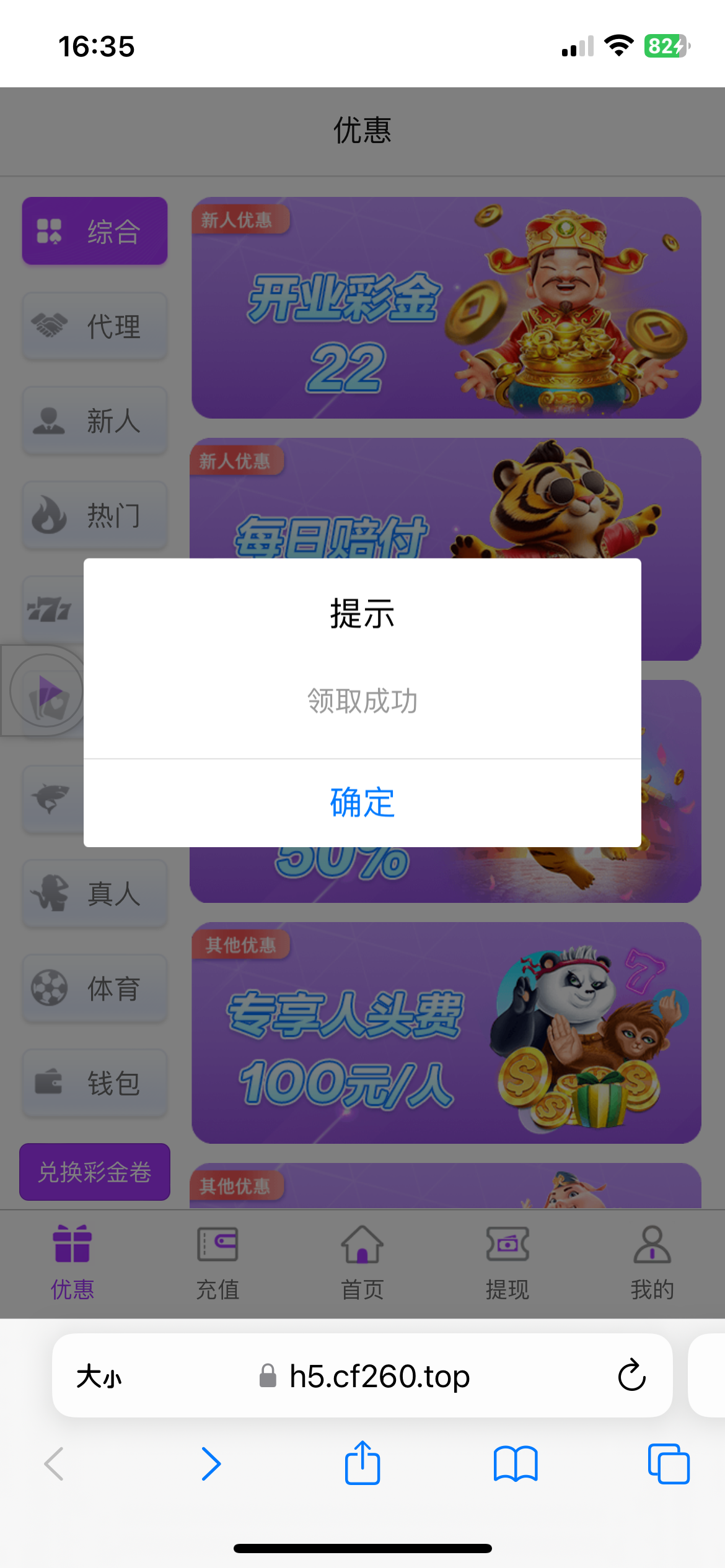Switch to the 代理 category
Image resolution: width=725 pixels, height=1568 pixels.
95,326
